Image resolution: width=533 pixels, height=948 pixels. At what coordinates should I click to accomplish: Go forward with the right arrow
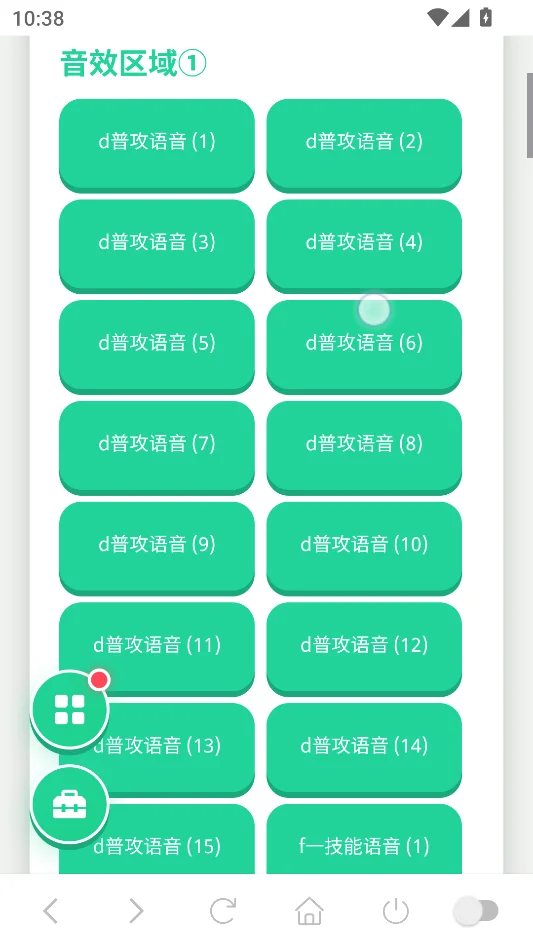pyautogui.click(x=137, y=911)
